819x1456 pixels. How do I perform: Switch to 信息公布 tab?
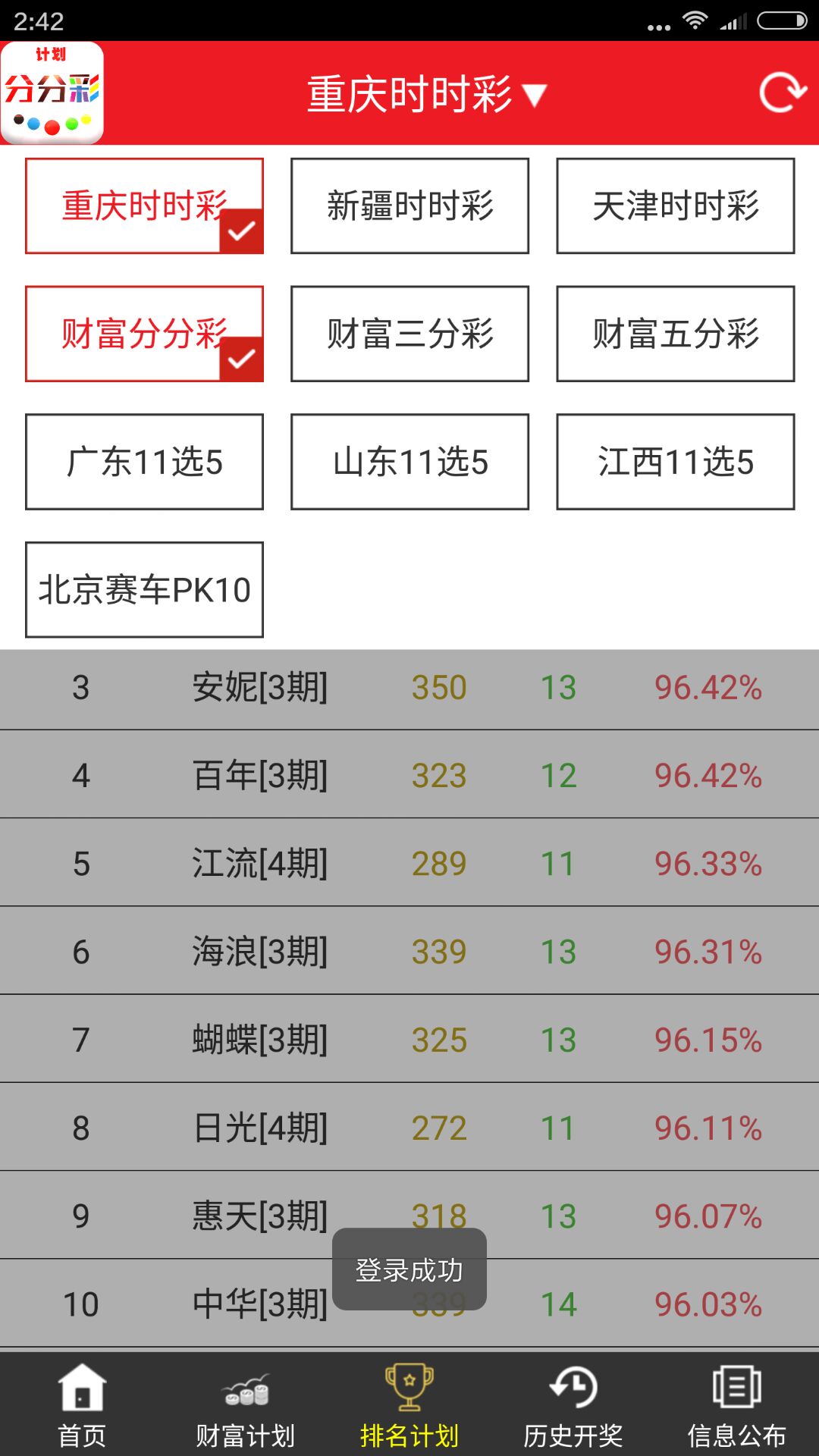pyautogui.click(x=737, y=1405)
